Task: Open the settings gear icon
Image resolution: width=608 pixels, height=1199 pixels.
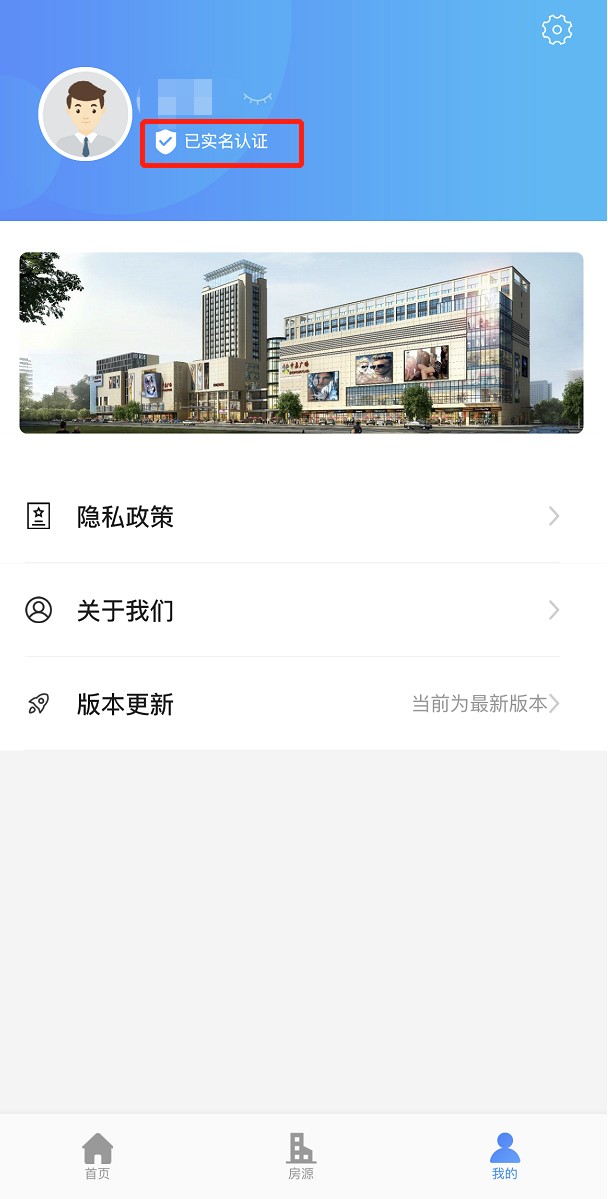Action: pyautogui.click(x=557, y=30)
